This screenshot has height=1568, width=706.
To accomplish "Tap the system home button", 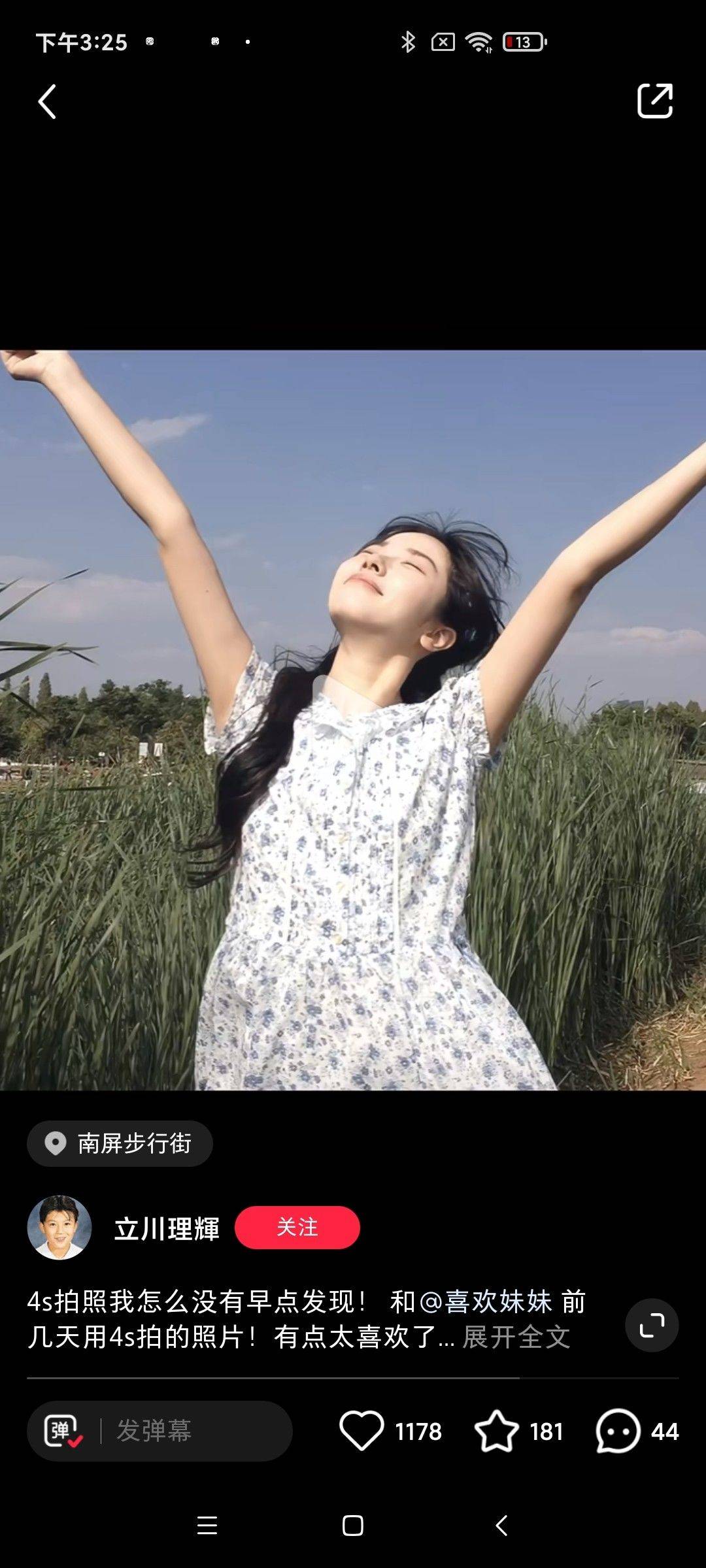I will click(353, 1526).
